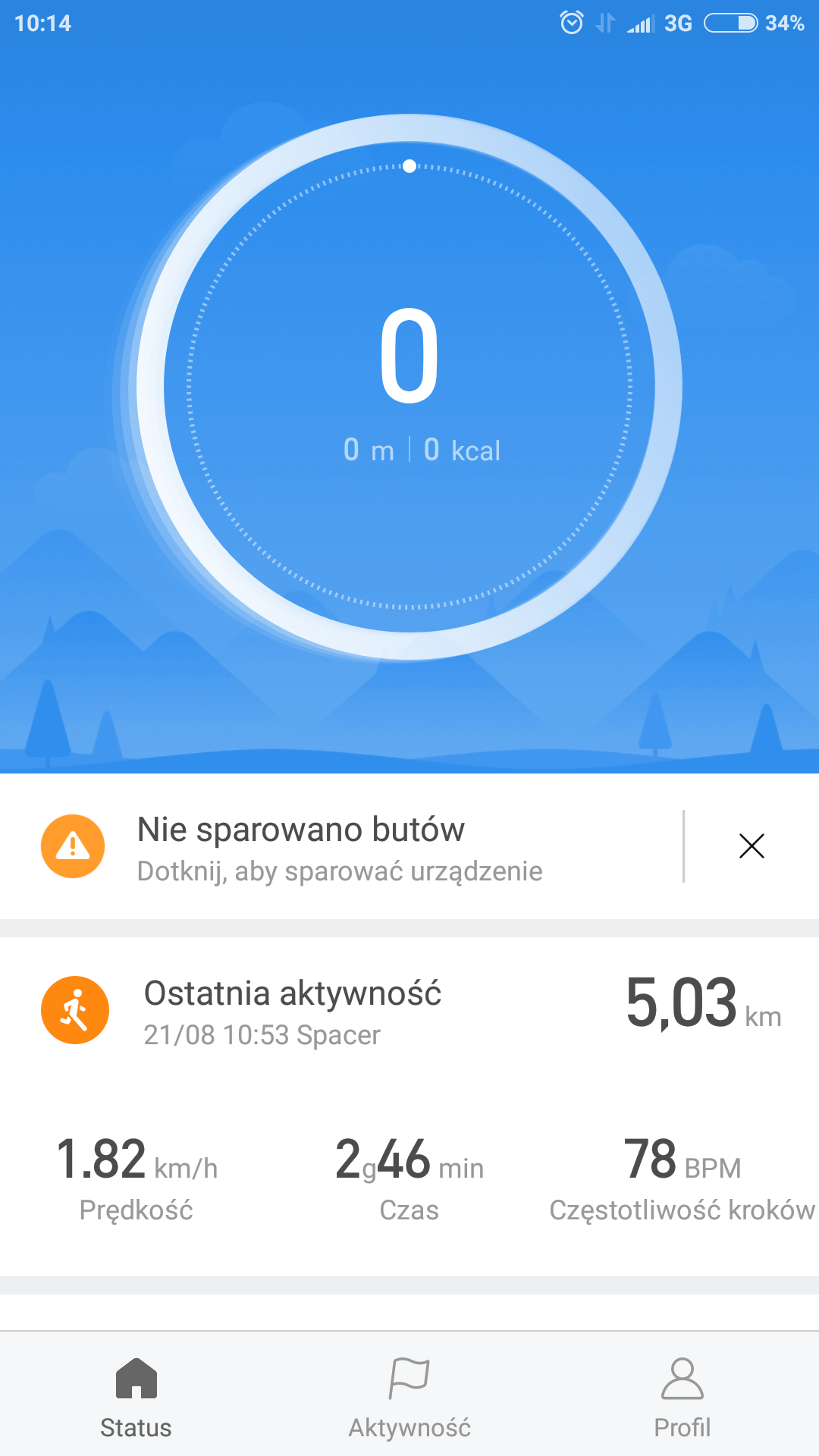
Task: Go to the Profil tab
Action: (682, 1397)
